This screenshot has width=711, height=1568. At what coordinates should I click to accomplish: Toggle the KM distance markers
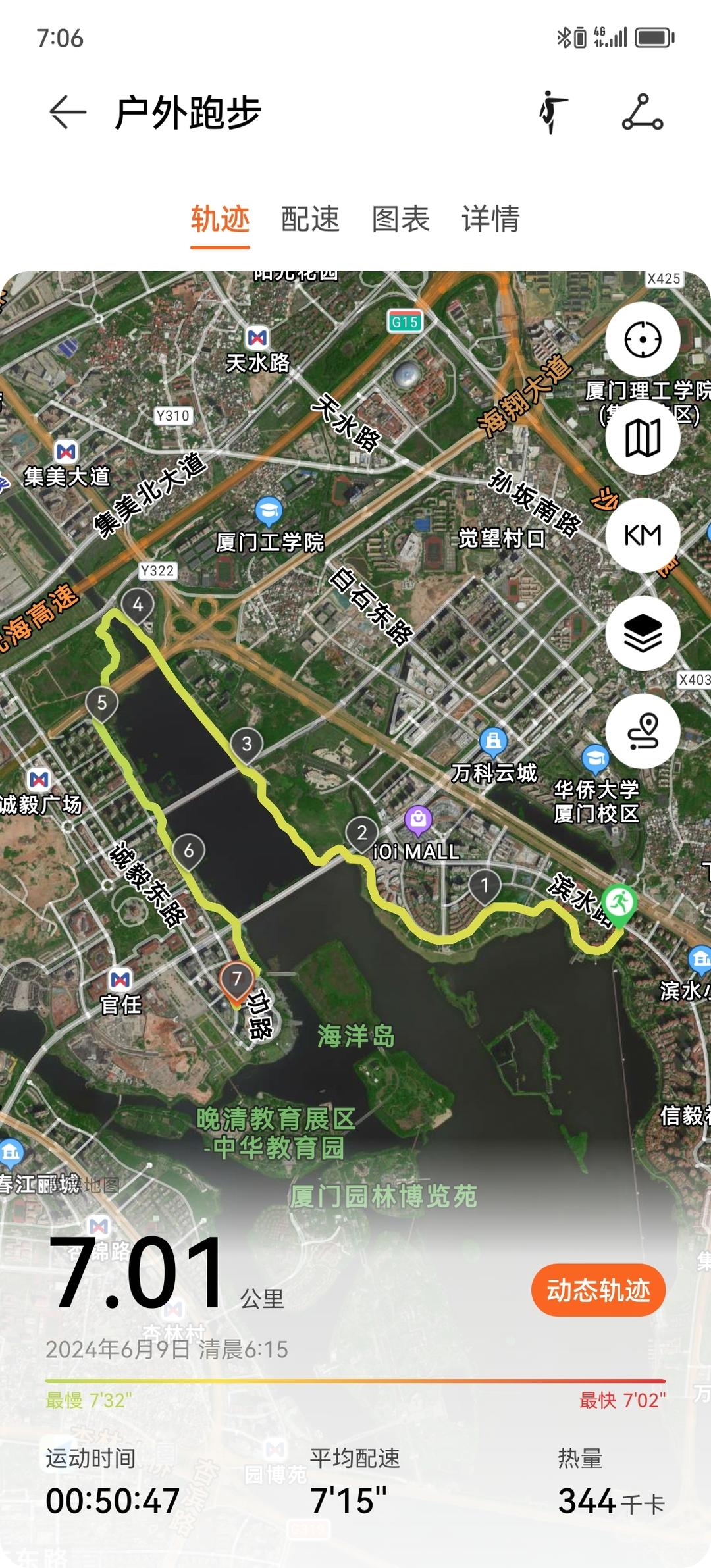click(x=643, y=535)
